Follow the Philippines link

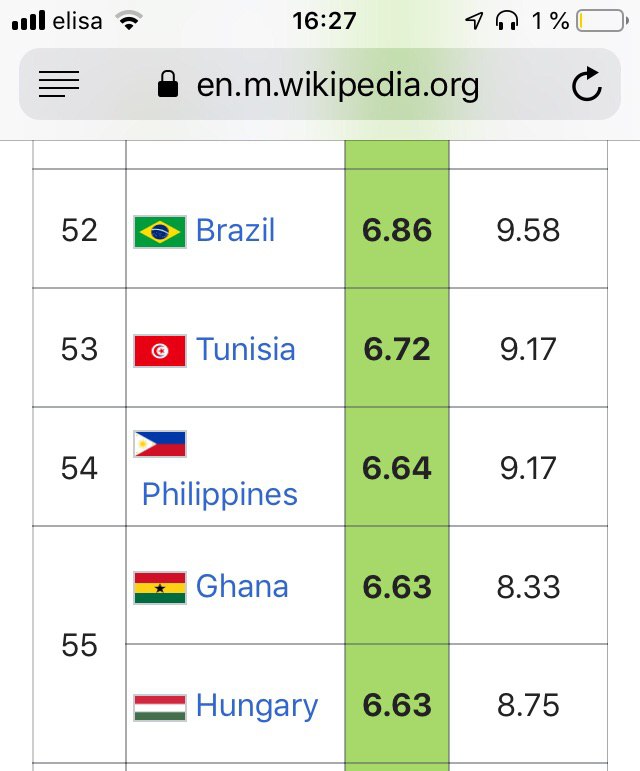coord(220,494)
